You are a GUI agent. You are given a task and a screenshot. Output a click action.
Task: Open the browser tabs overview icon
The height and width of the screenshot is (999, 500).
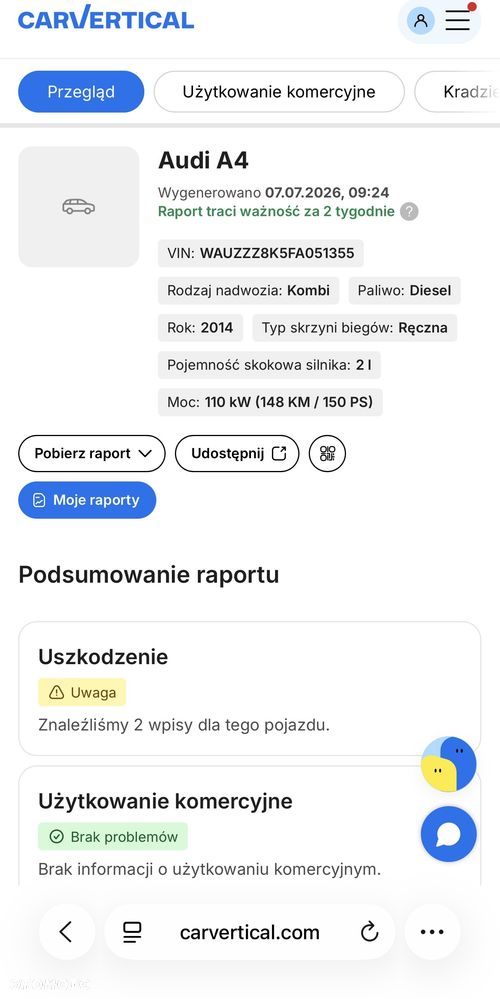(132, 933)
